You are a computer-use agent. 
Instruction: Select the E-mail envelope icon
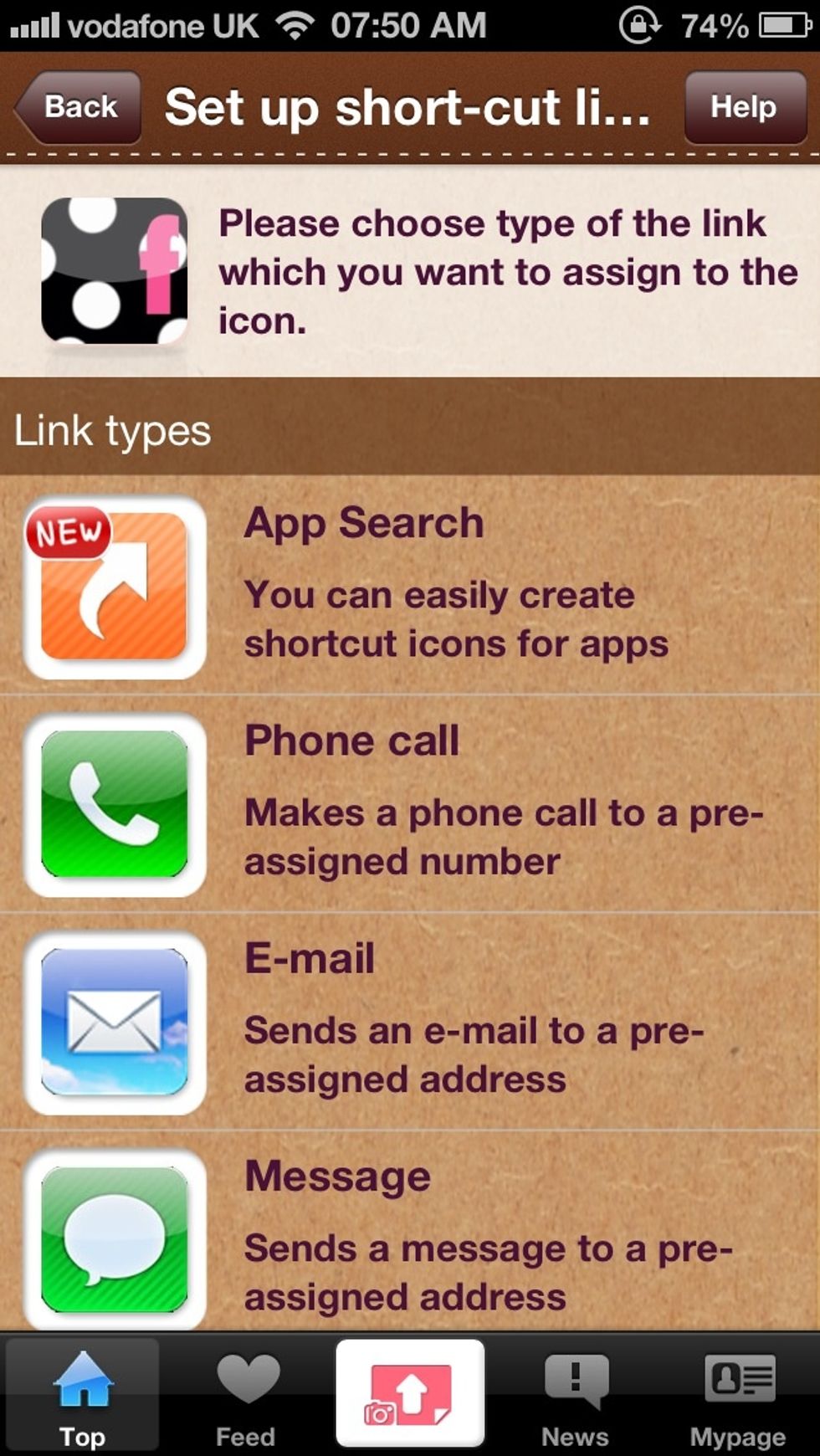(x=115, y=1023)
